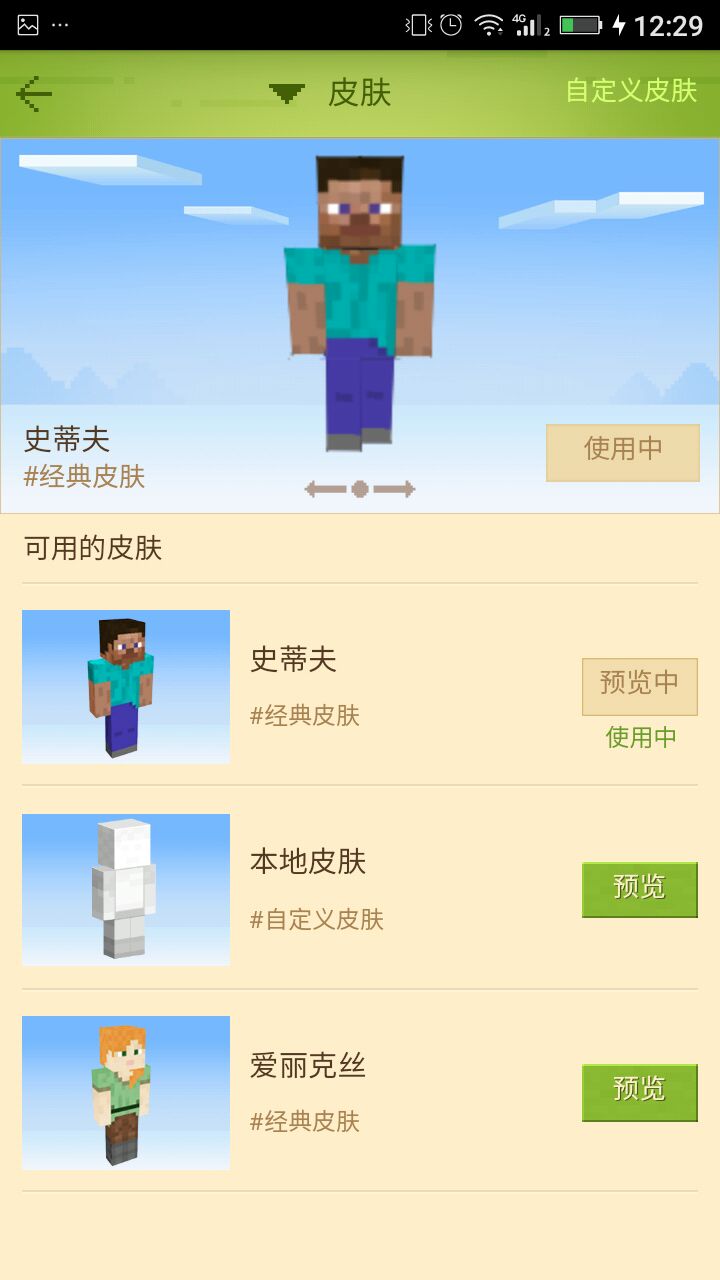Select the 本地皮肤 white skin thumbnail

126,890
